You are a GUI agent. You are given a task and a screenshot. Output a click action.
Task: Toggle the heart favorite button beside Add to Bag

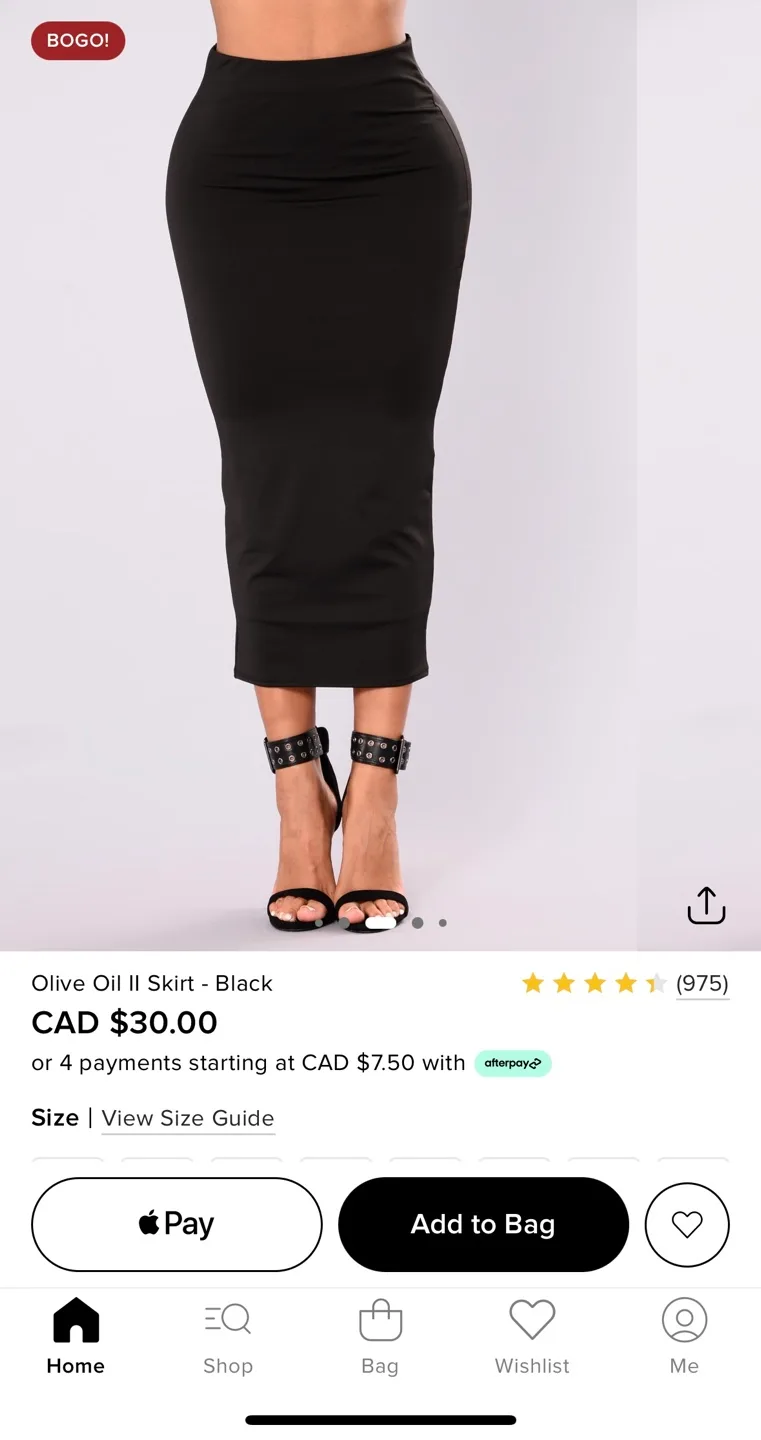(687, 1224)
